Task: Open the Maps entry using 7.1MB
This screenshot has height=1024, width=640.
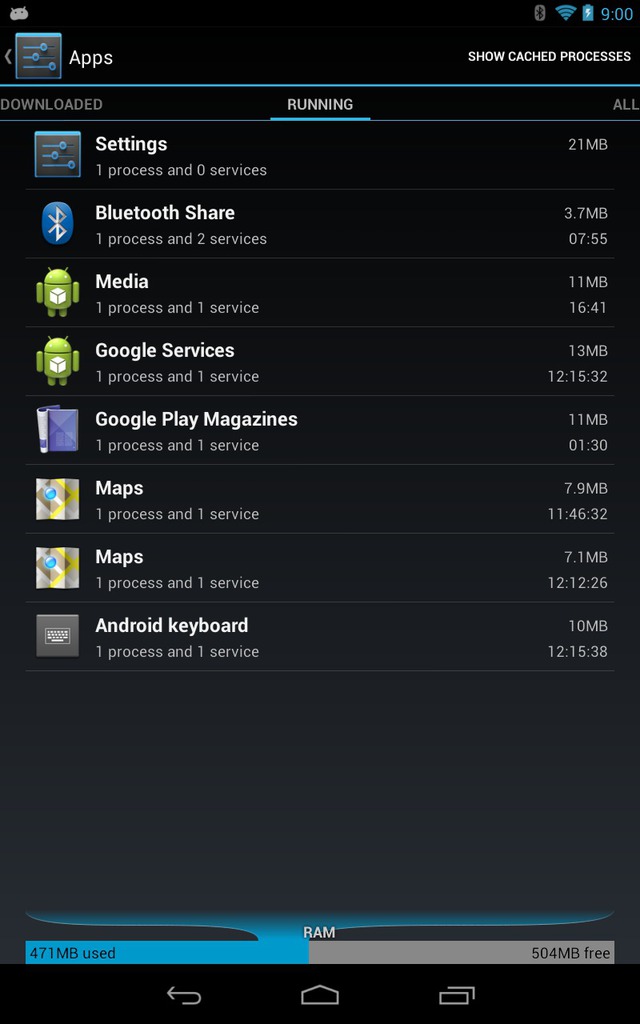Action: (x=319, y=568)
